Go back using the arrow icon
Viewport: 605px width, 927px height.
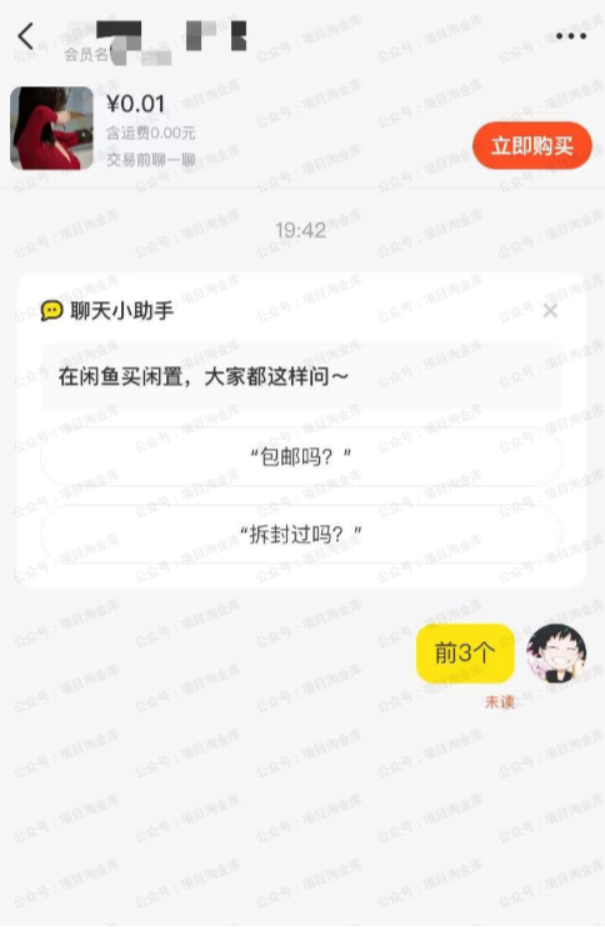[26, 36]
